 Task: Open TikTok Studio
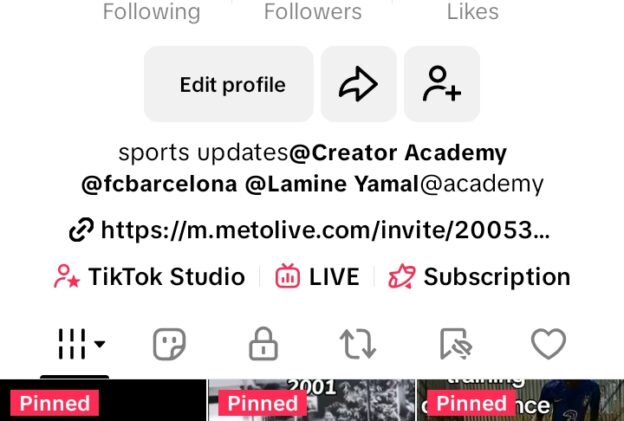(x=149, y=277)
